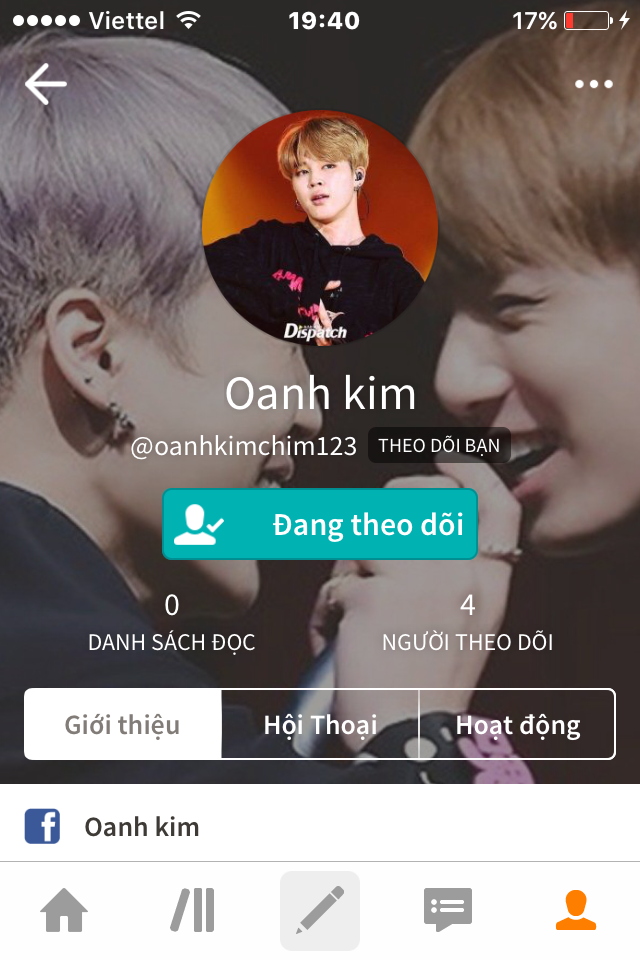Select the Giới thiệu tab
Screen dimensions: 640x960
coord(123,724)
